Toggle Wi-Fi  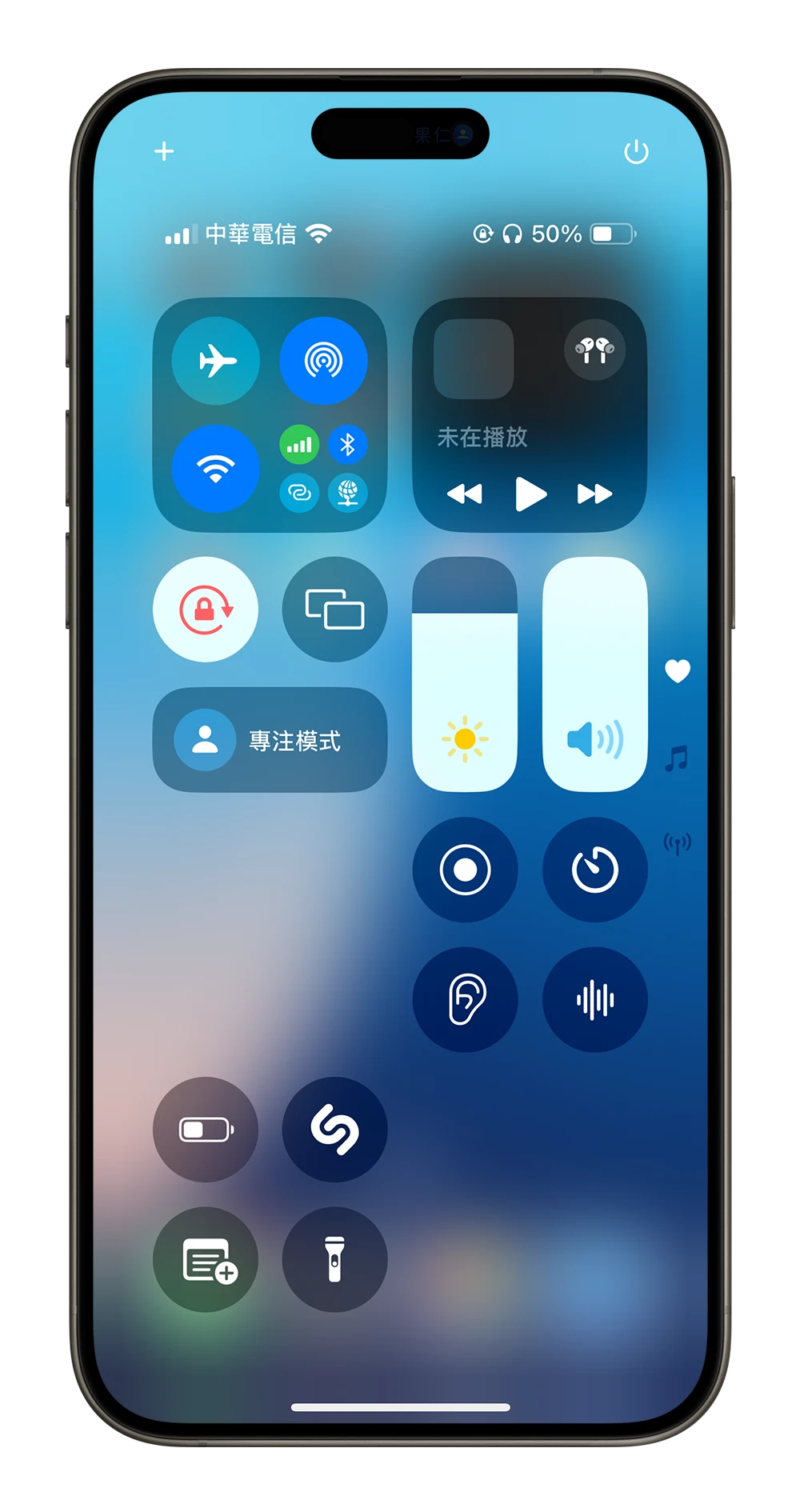(216, 468)
